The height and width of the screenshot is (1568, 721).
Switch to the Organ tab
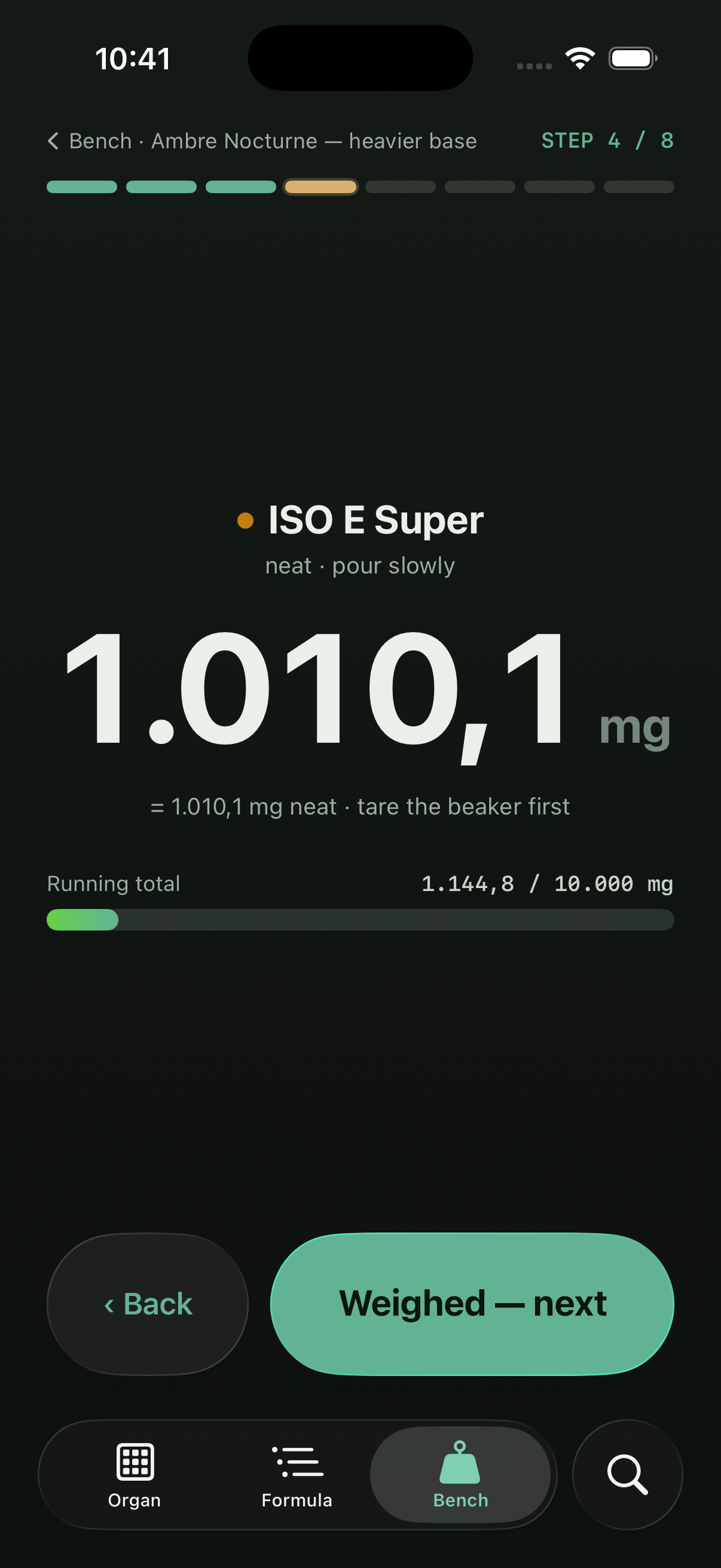click(x=135, y=1475)
